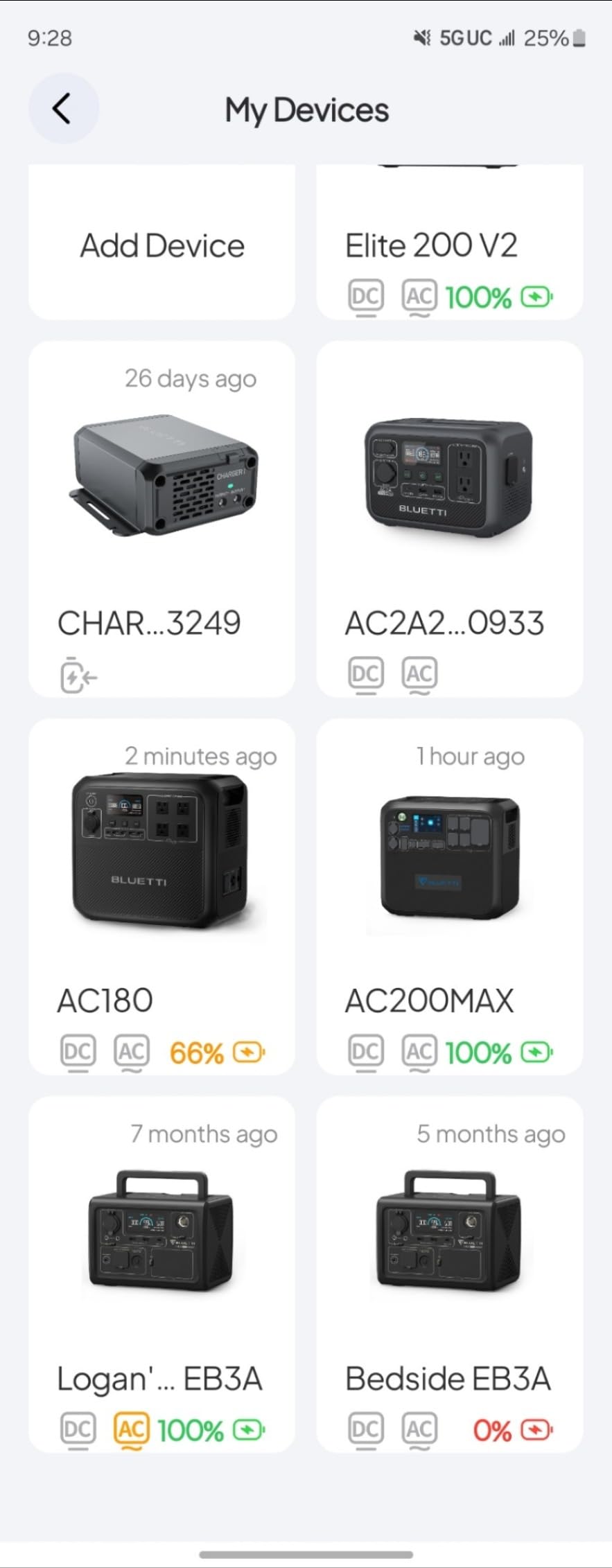Image resolution: width=612 pixels, height=1568 pixels.
Task: Toggle DC output on Elite 200 V2
Action: point(365,297)
